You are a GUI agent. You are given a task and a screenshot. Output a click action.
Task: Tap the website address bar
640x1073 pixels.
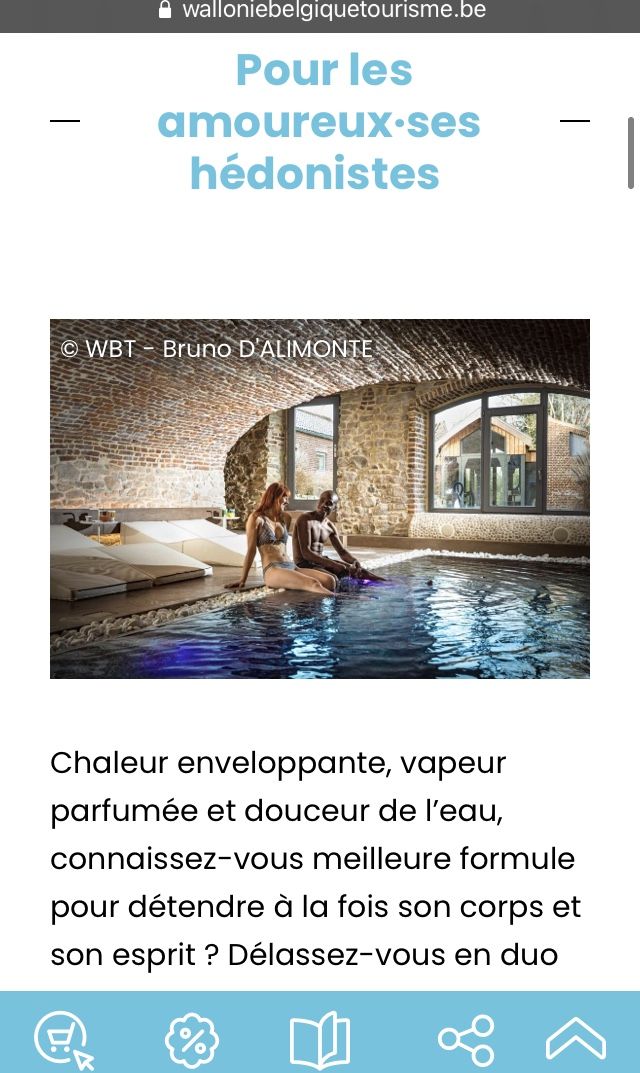pos(320,11)
